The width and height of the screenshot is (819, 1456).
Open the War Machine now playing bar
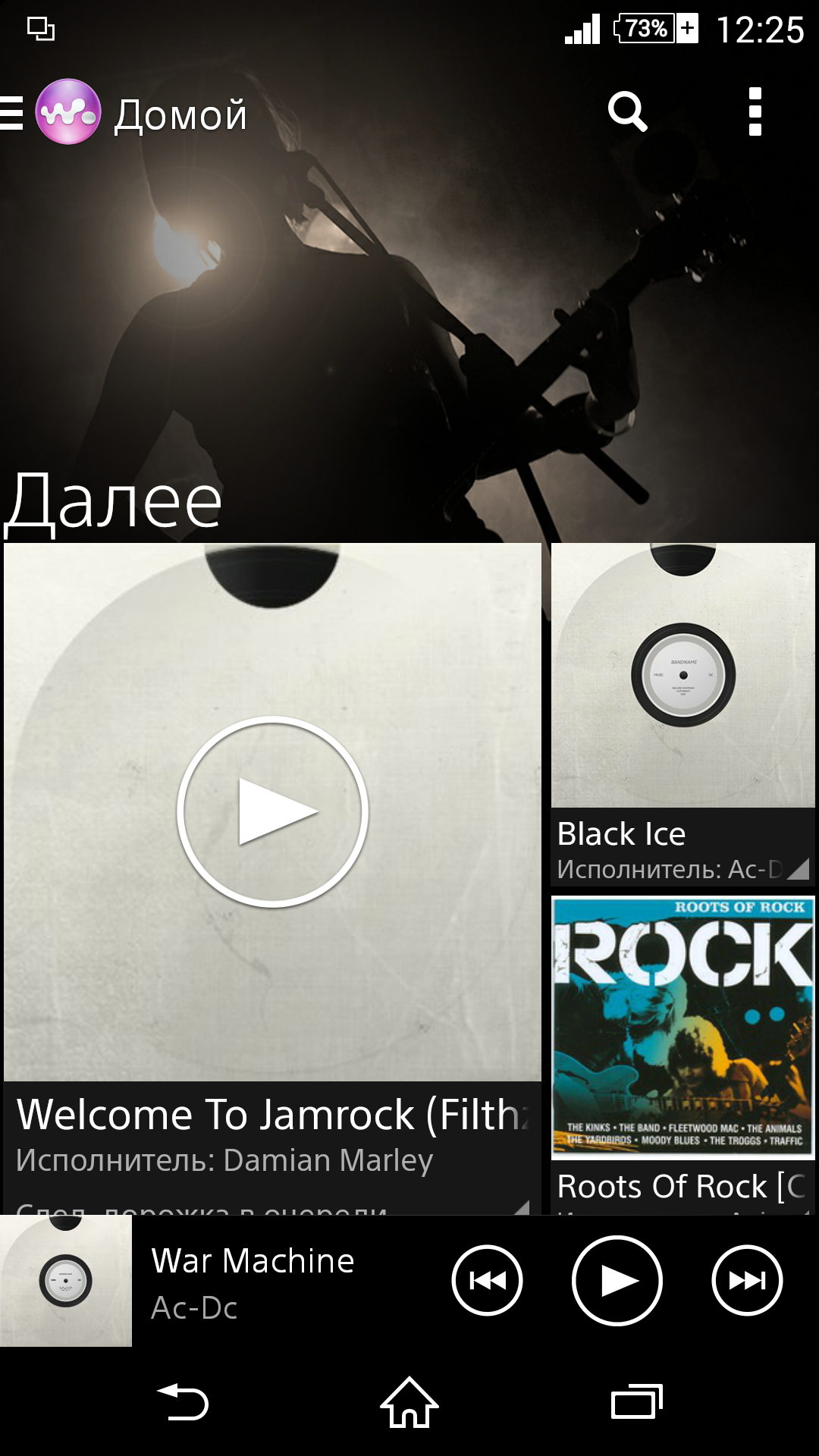[253, 1282]
